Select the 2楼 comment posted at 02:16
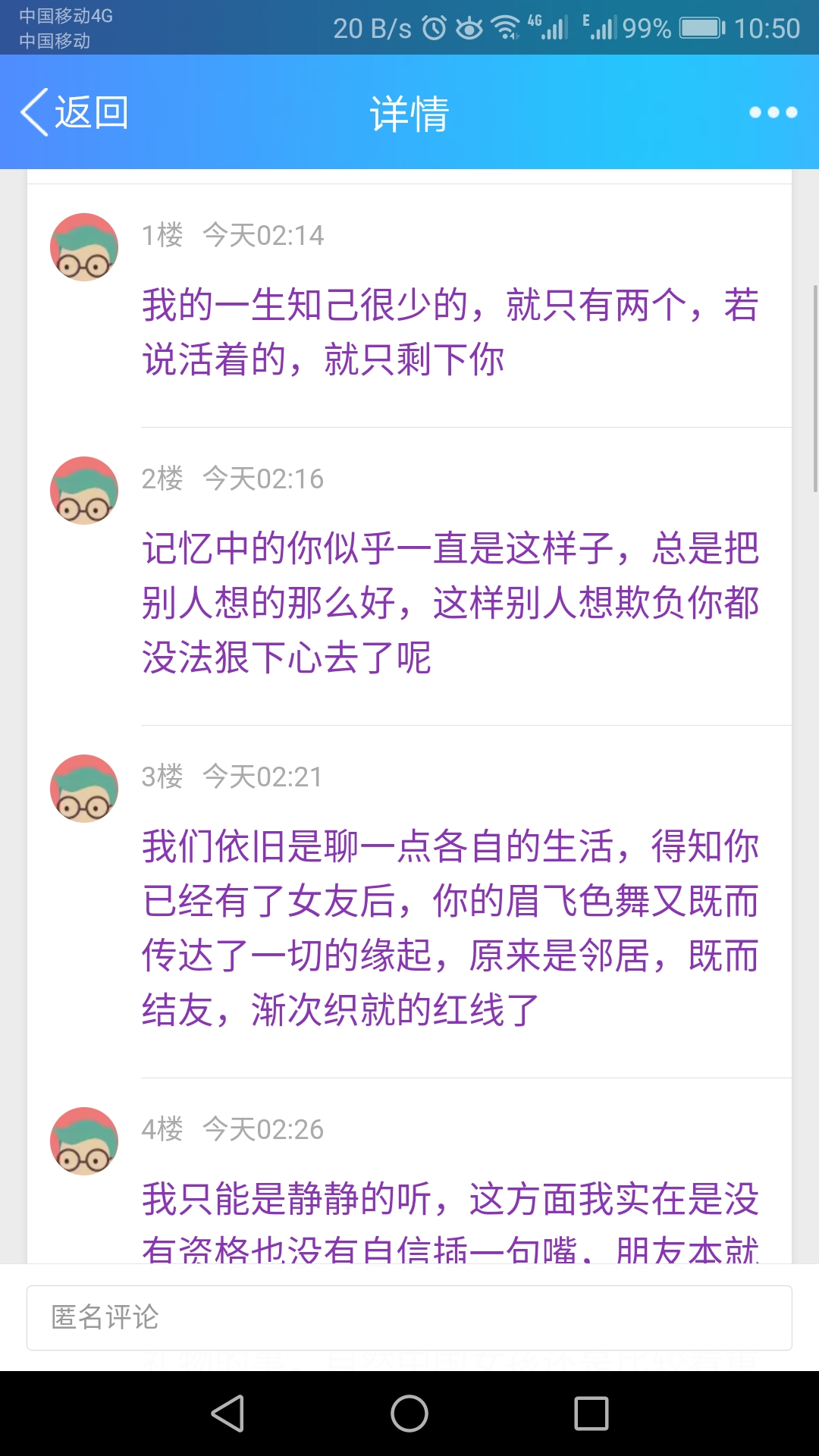The height and width of the screenshot is (1456, 819). coord(450,603)
